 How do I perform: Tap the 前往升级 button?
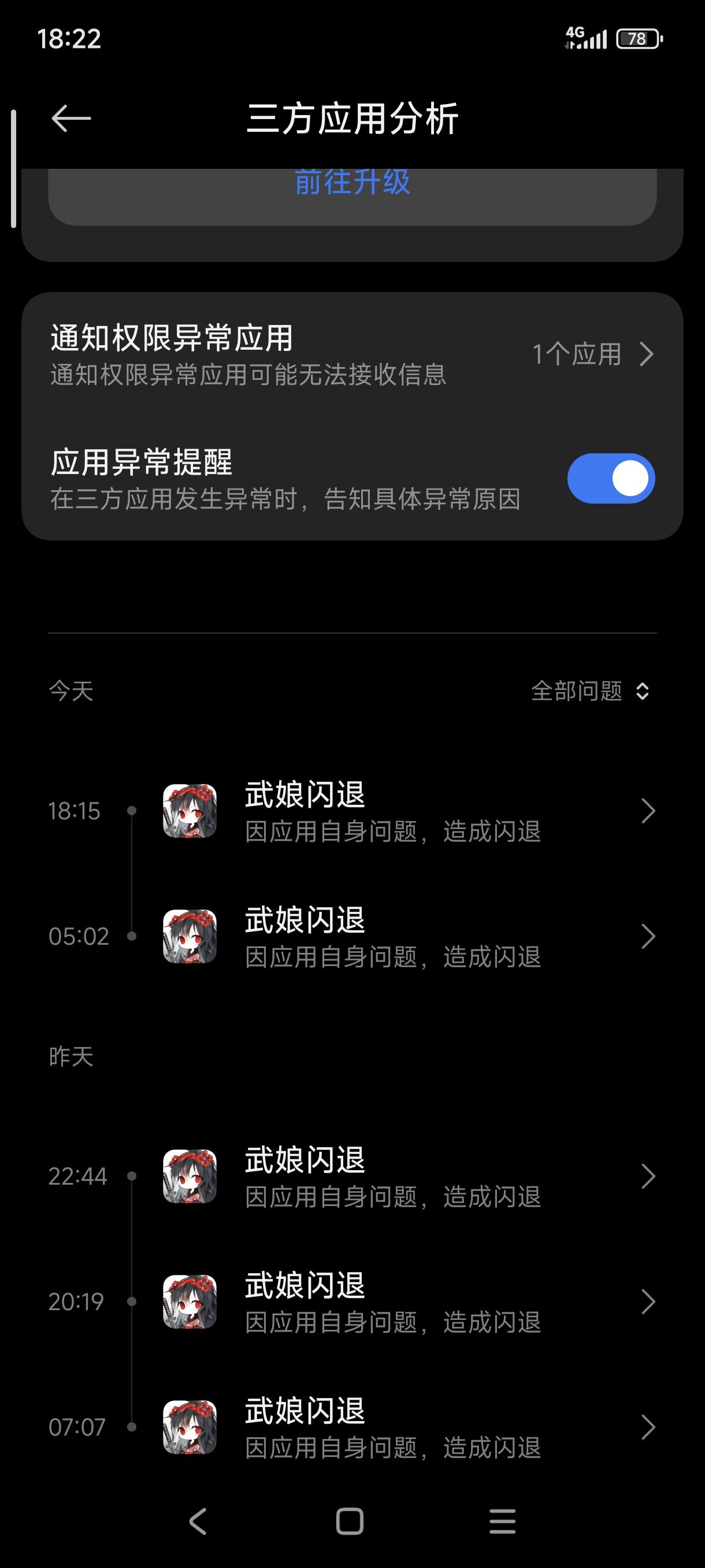pyautogui.click(x=352, y=184)
